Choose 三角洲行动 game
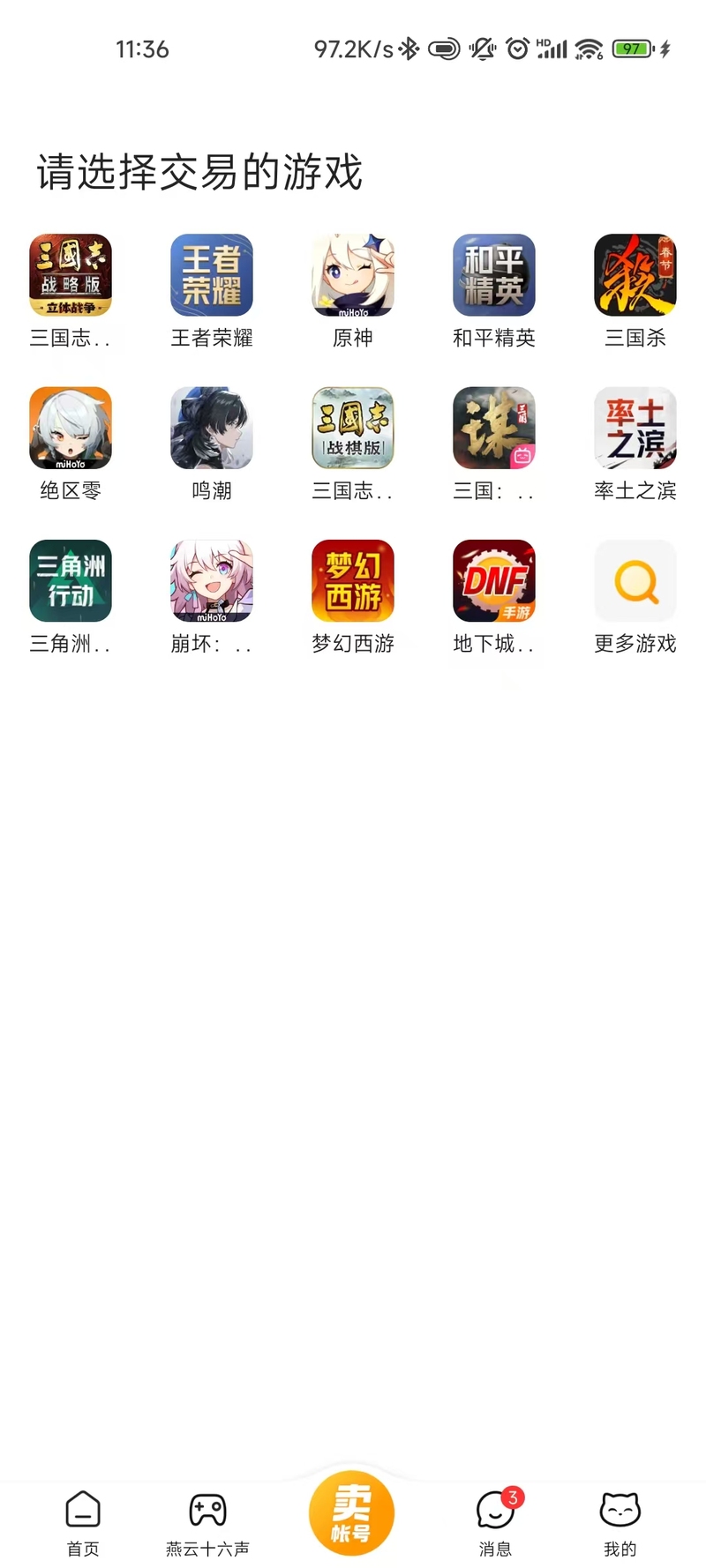The height and width of the screenshot is (1568, 706). point(71,580)
